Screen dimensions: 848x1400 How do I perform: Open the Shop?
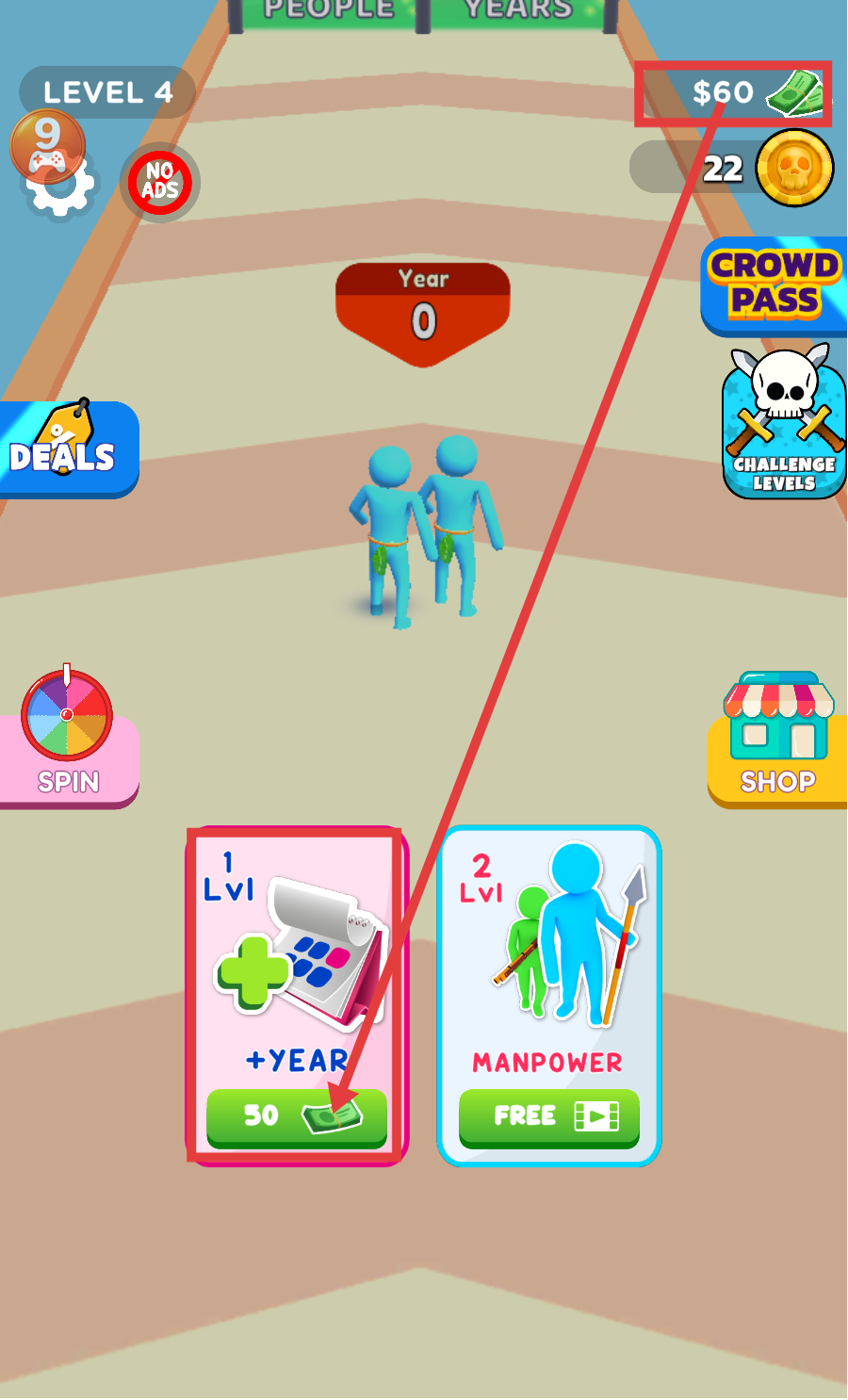pyautogui.click(x=776, y=741)
